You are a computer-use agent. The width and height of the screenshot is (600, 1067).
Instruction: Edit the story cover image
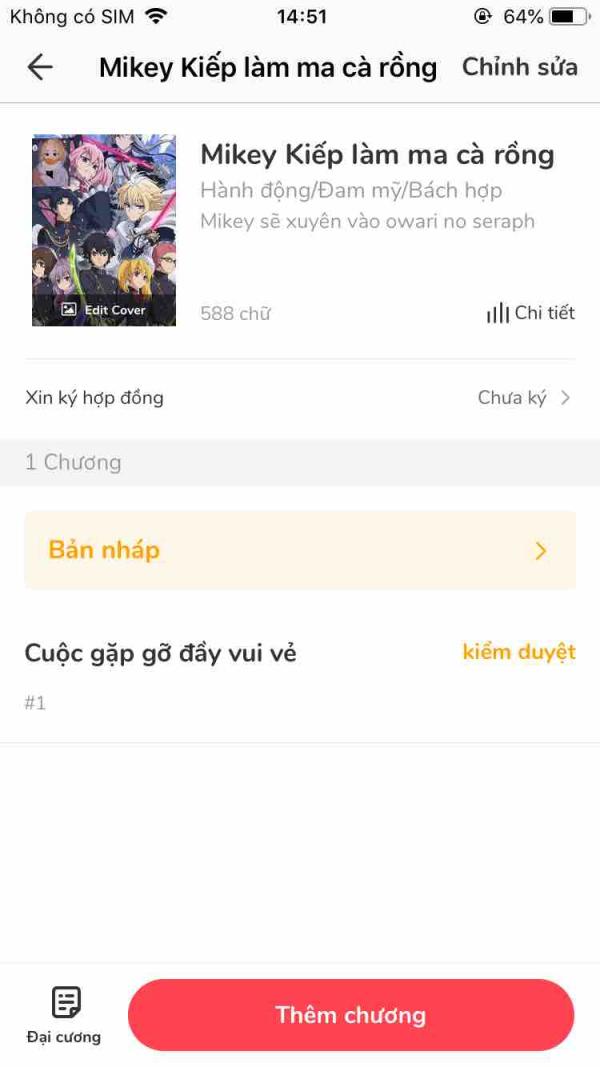[x=104, y=310]
